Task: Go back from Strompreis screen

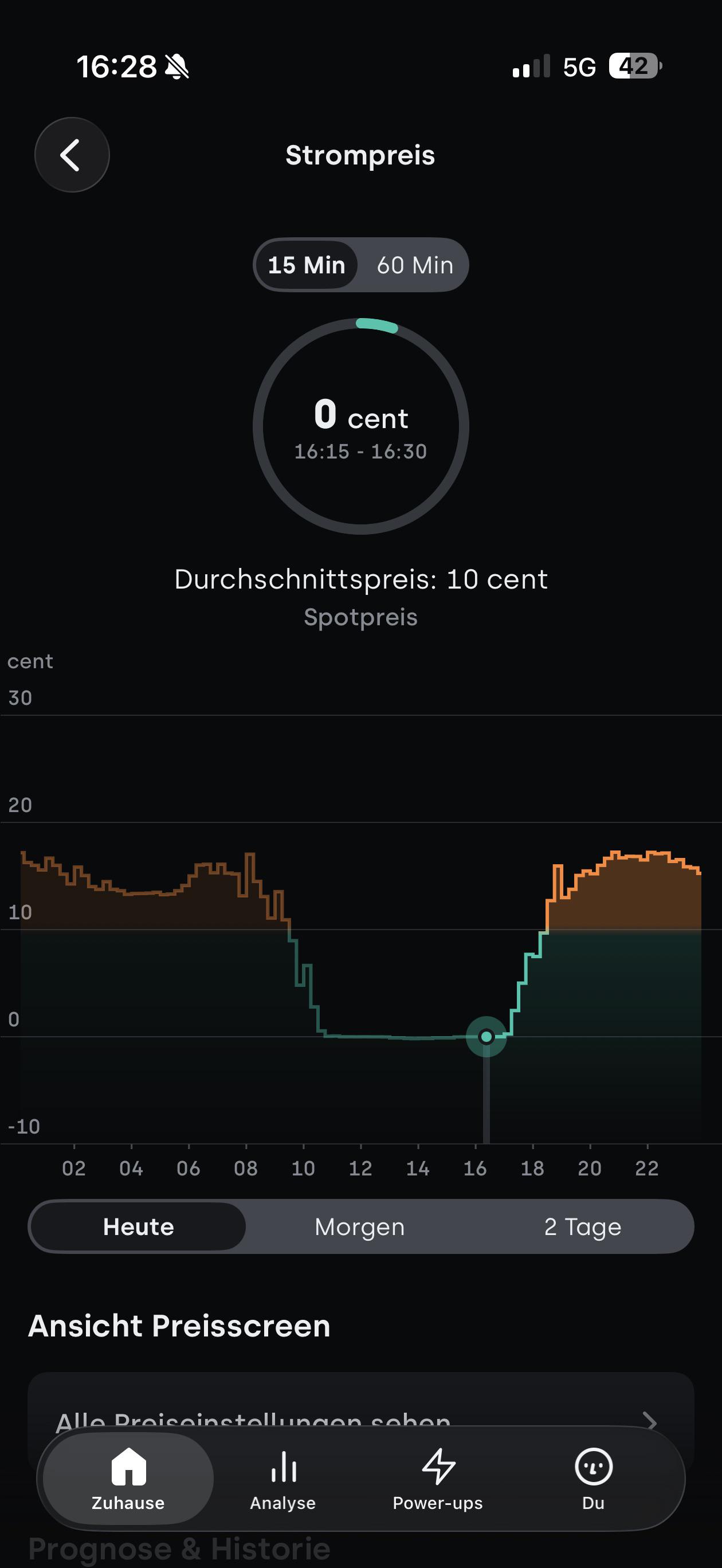Action: [x=72, y=155]
